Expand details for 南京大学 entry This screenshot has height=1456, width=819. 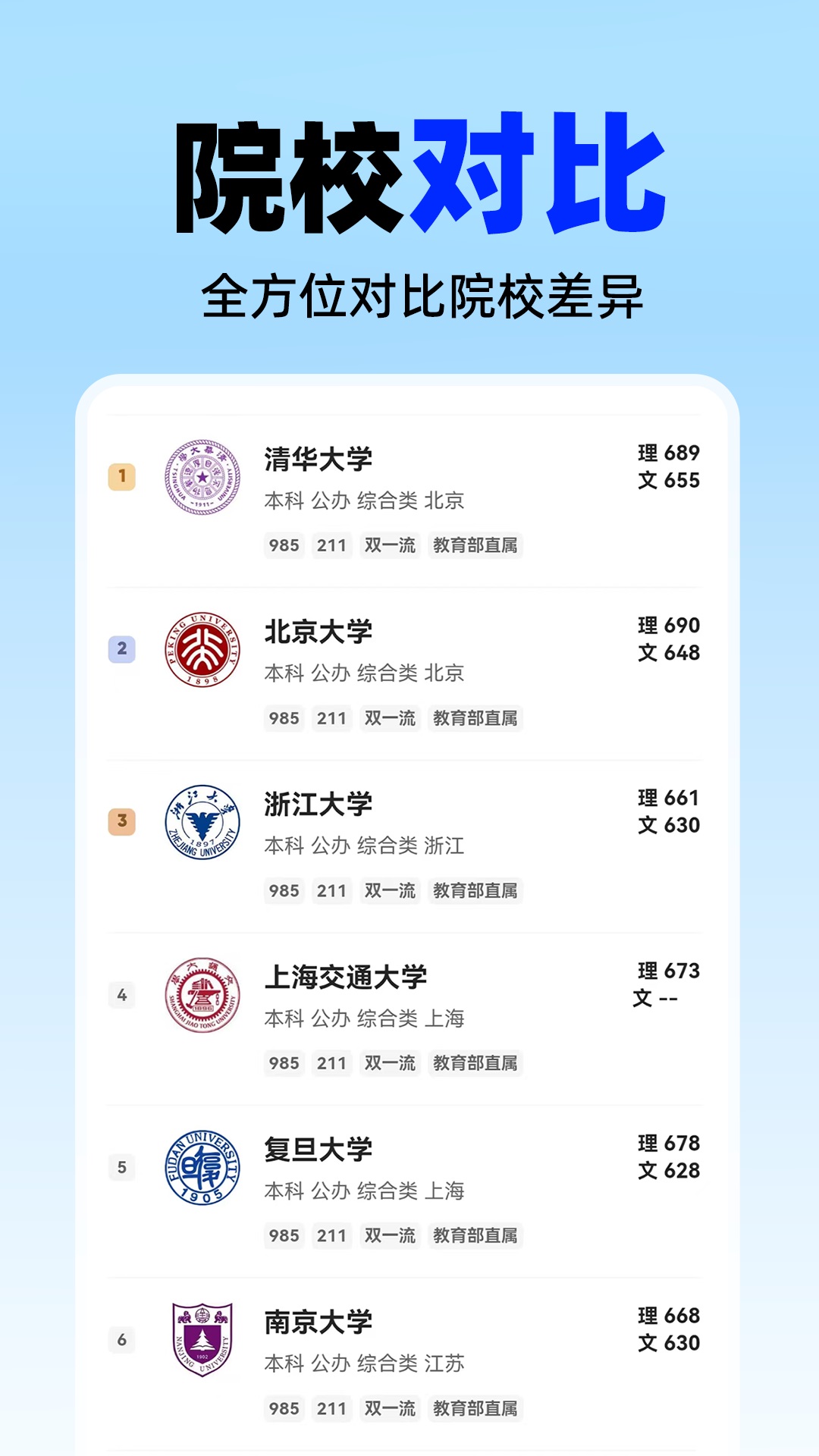409,1341
